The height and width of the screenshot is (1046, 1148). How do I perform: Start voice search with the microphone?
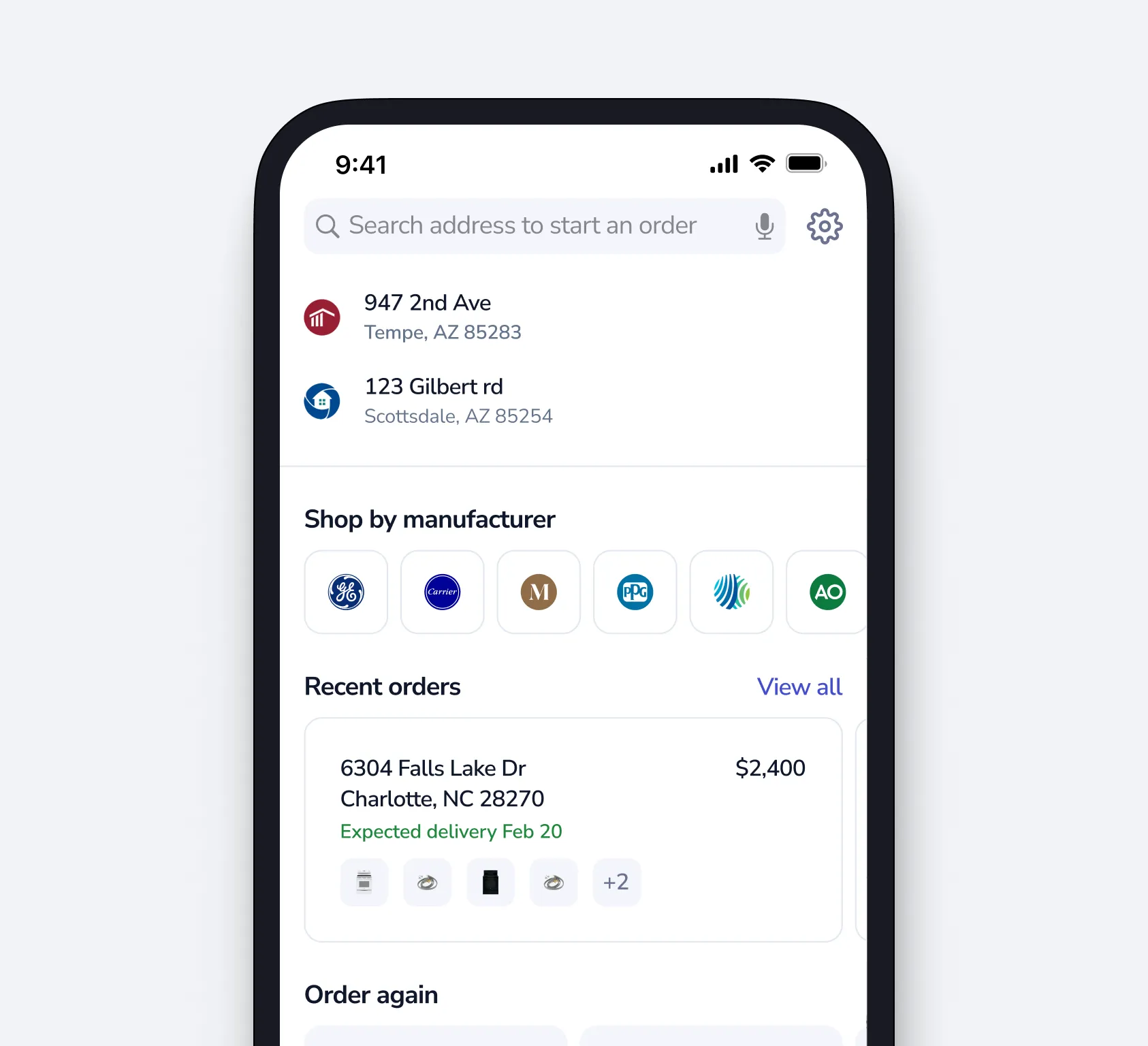764,226
